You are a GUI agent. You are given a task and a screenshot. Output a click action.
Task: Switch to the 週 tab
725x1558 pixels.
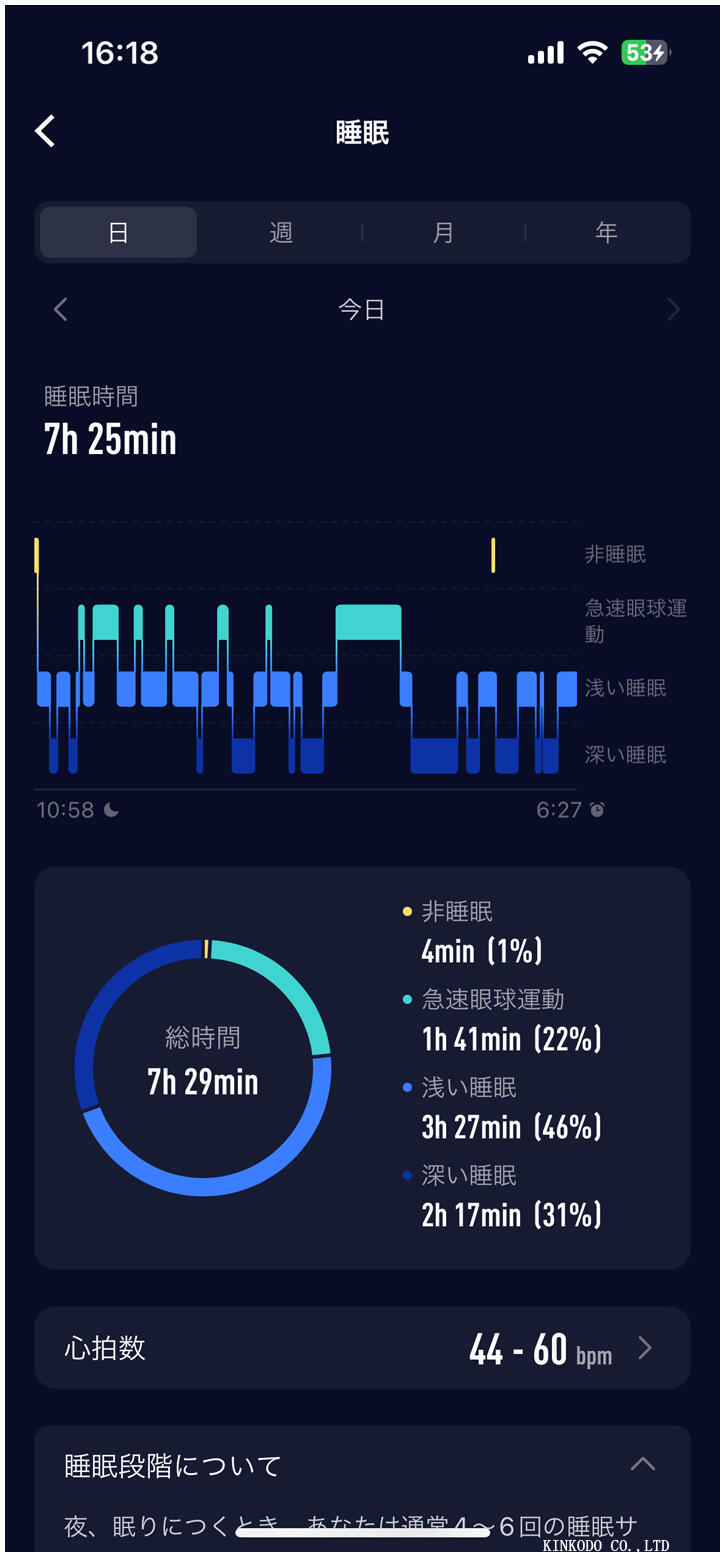(281, 232)
